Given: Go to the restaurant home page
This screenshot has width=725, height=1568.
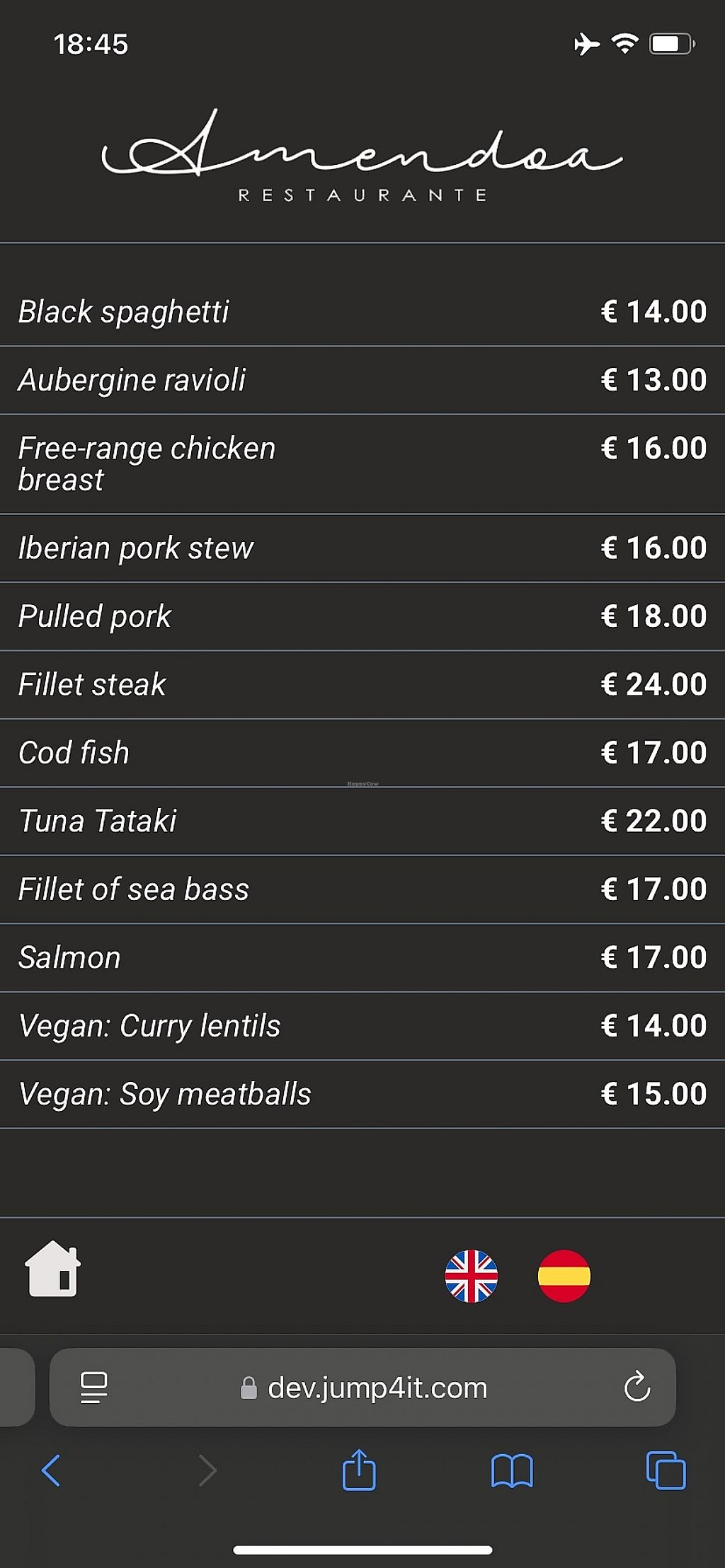Looking at the screenshot, I should click(x=52, y=1269).
